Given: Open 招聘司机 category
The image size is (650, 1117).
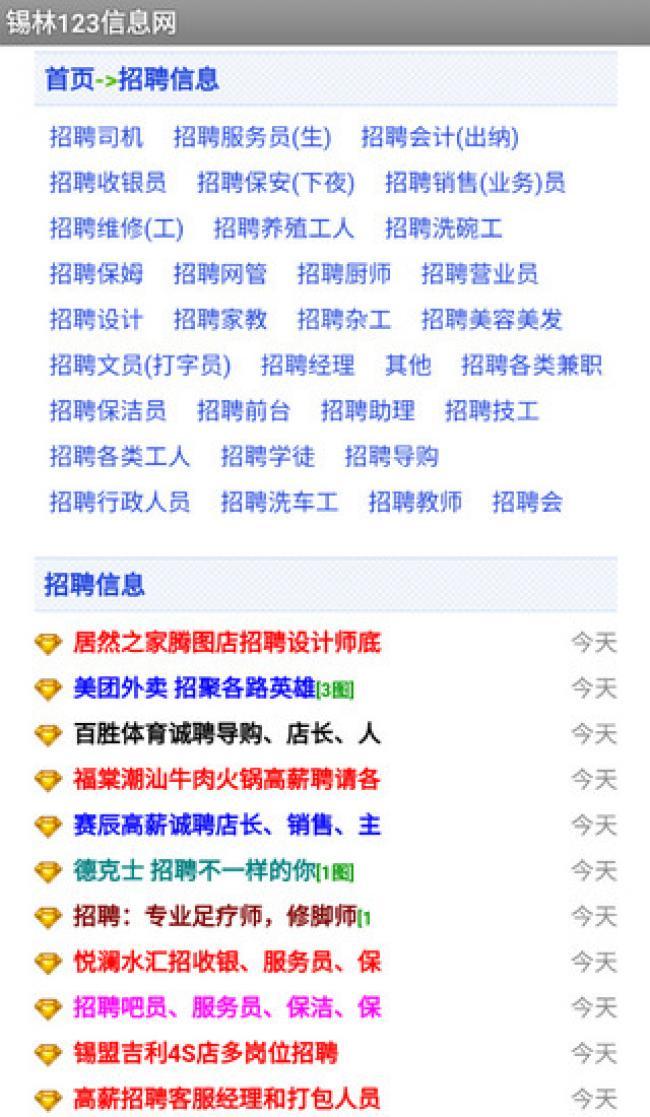Looking at the screenshot, I should [x=96, y=137].
